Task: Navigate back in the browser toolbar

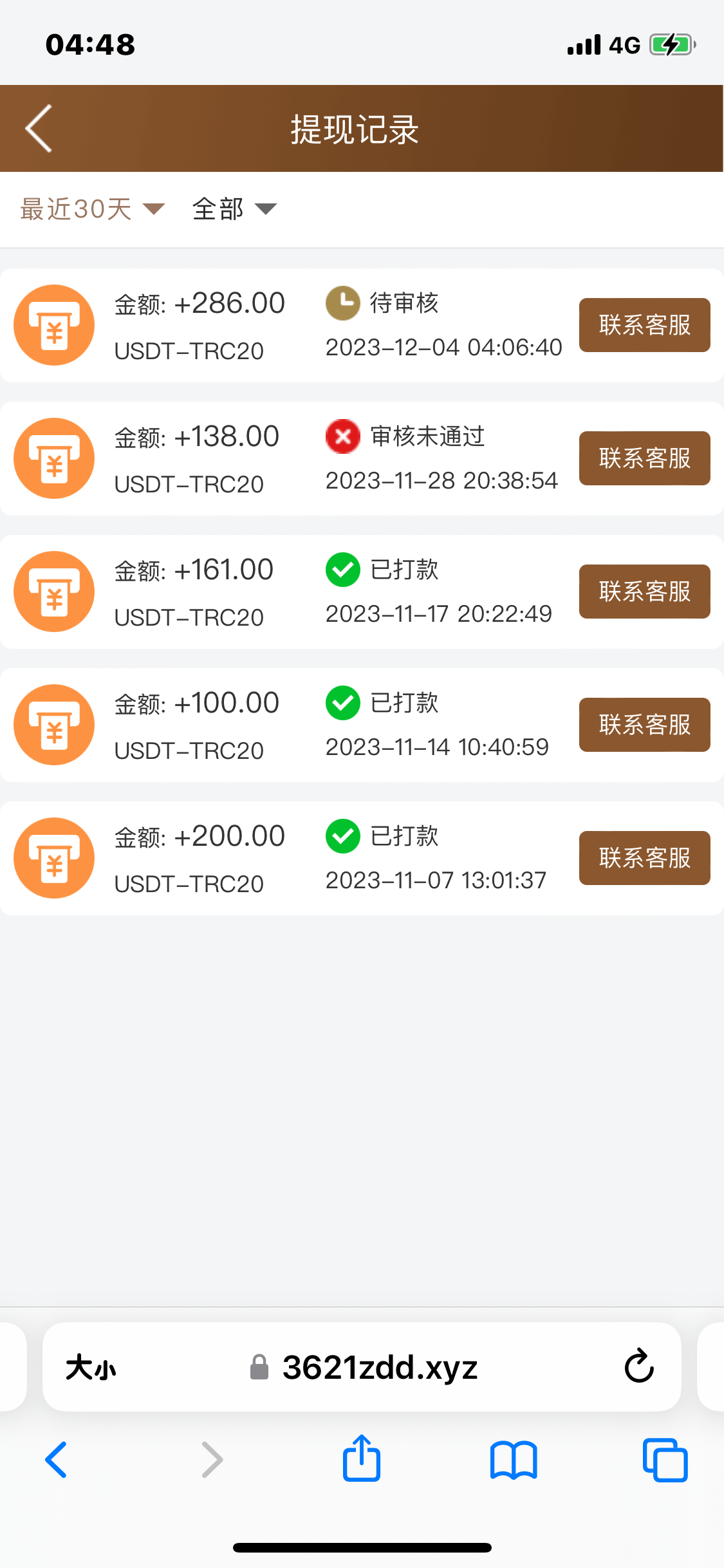Action: click(x=57, y=1460)
